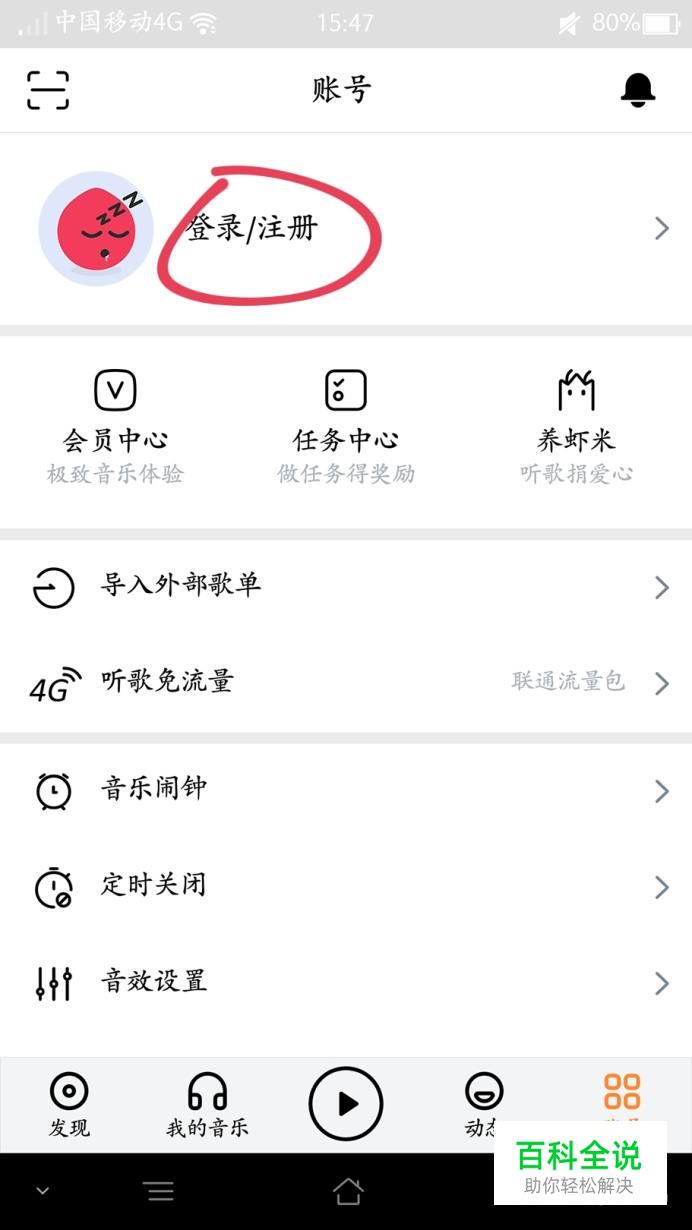Open the notifications bell
The height and width of the screenshot is (1230, 692).
coord(638,90)
